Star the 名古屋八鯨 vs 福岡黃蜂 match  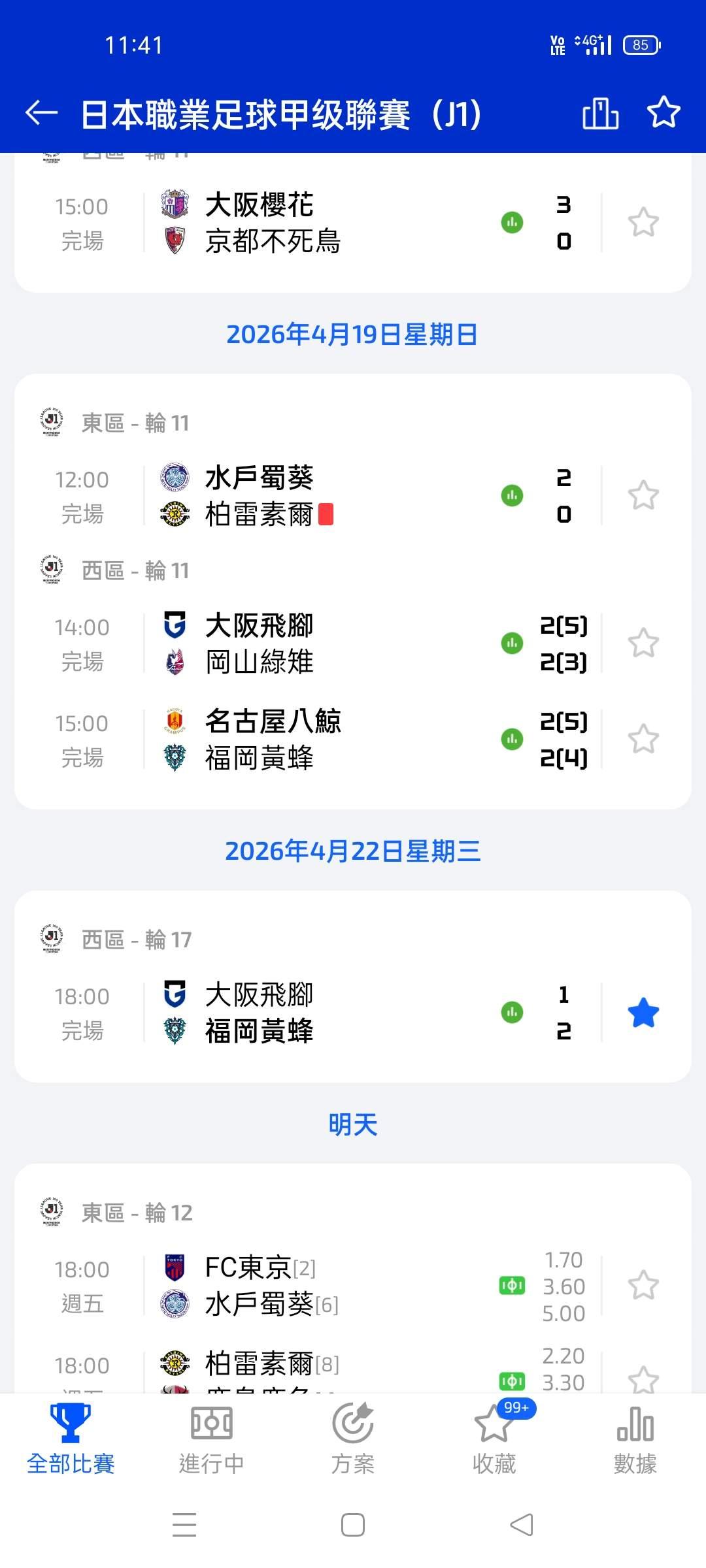coord(643,740)
